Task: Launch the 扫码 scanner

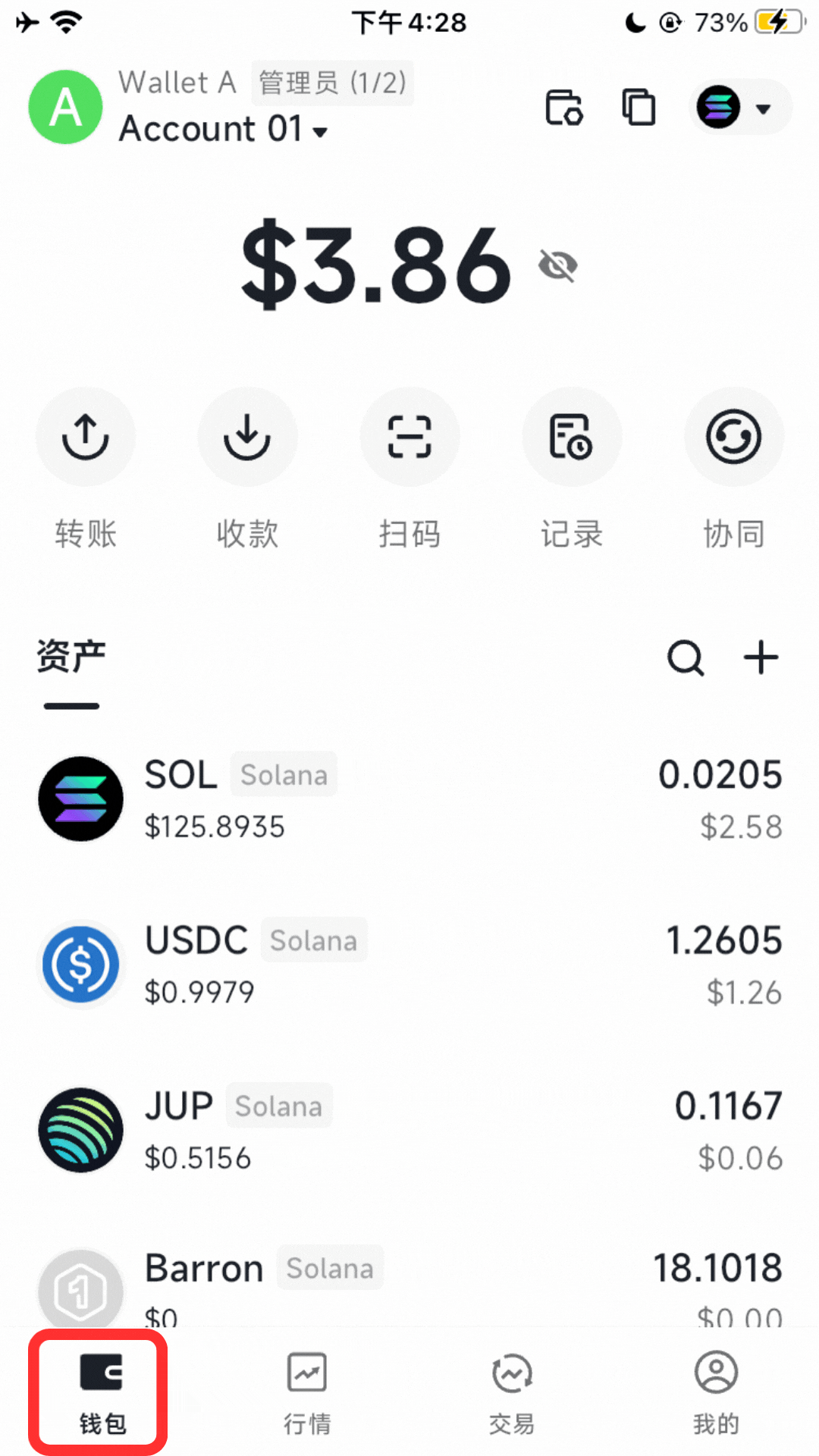Action: pos(409,438)
